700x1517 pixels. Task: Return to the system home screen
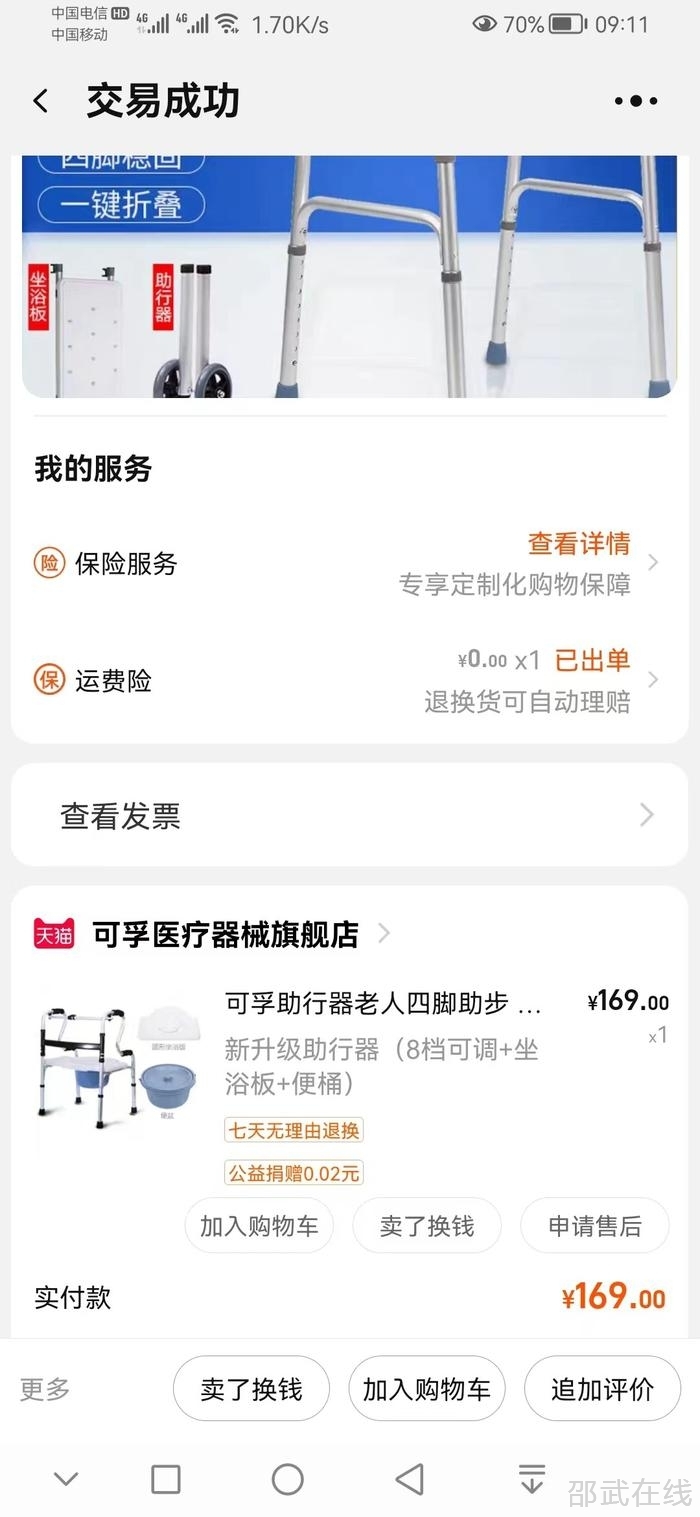[287, 1479]
